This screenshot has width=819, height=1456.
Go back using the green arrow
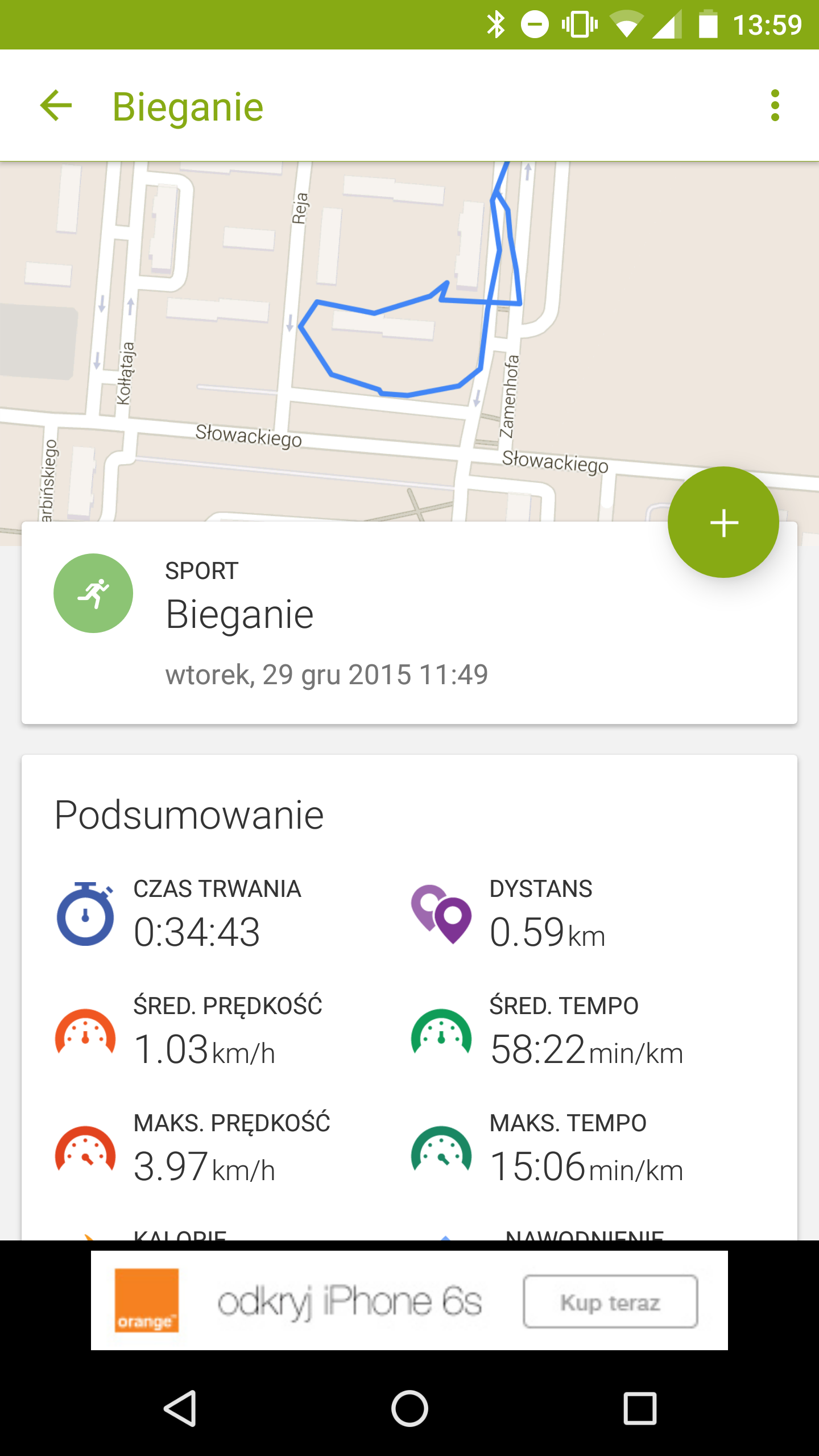(56, 106)
